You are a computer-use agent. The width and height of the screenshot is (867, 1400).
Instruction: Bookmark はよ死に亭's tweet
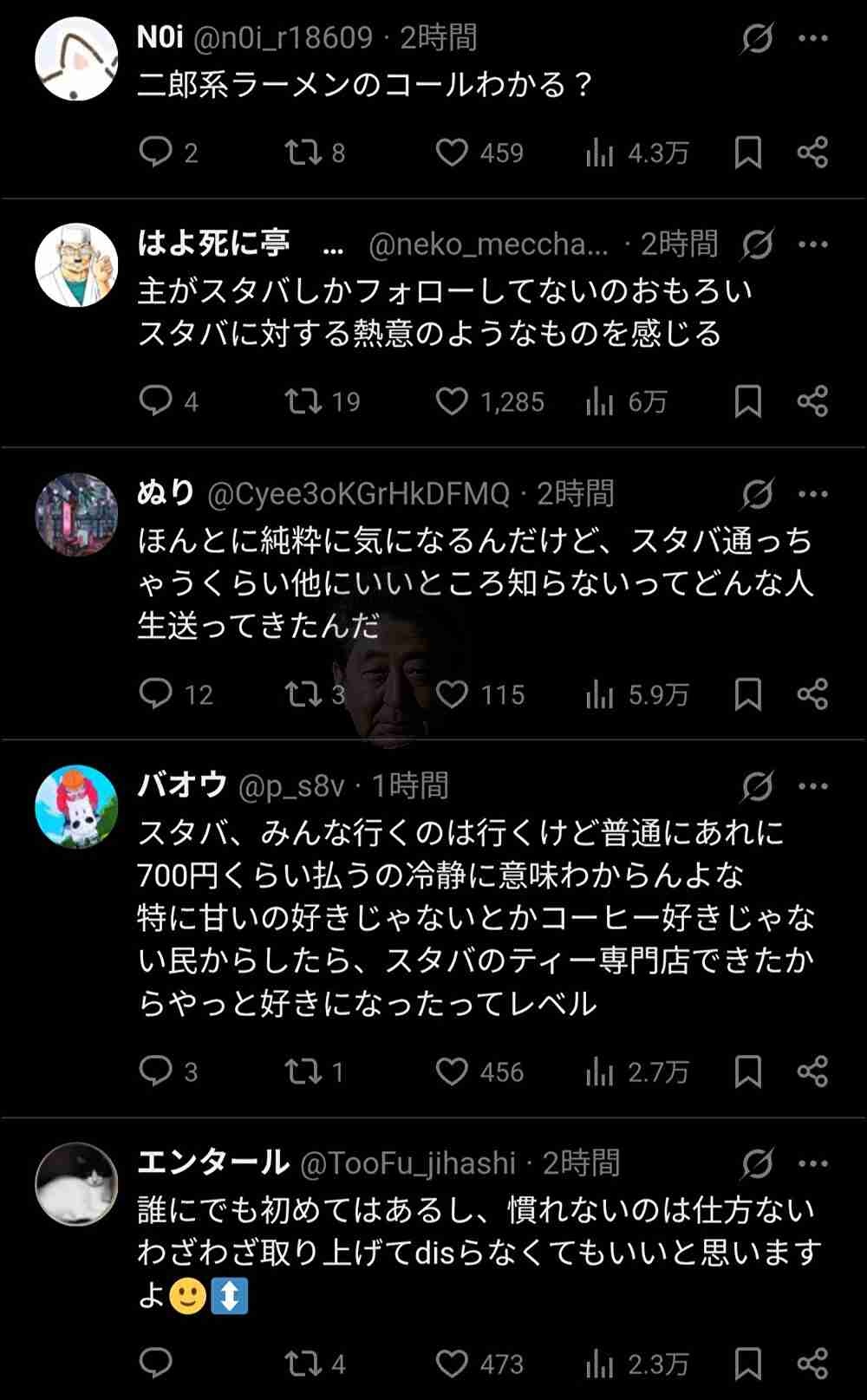tap(747, 400)
